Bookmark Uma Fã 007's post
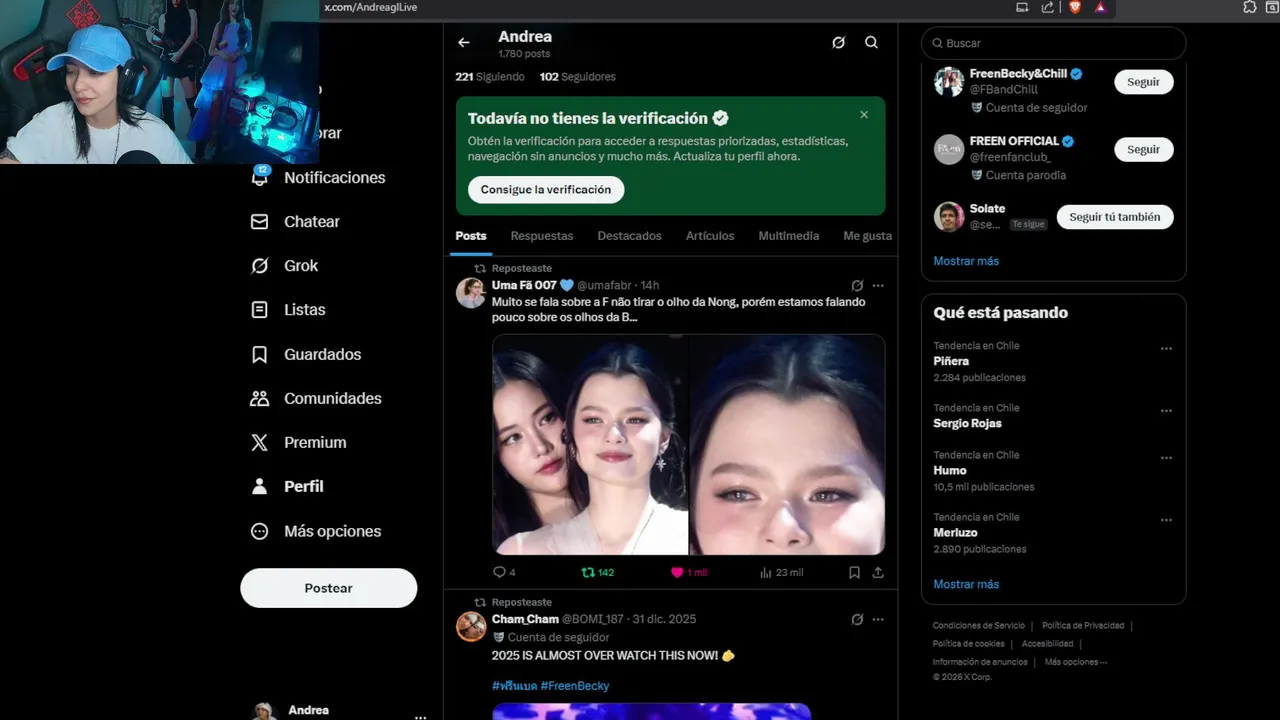 [854, 573]
